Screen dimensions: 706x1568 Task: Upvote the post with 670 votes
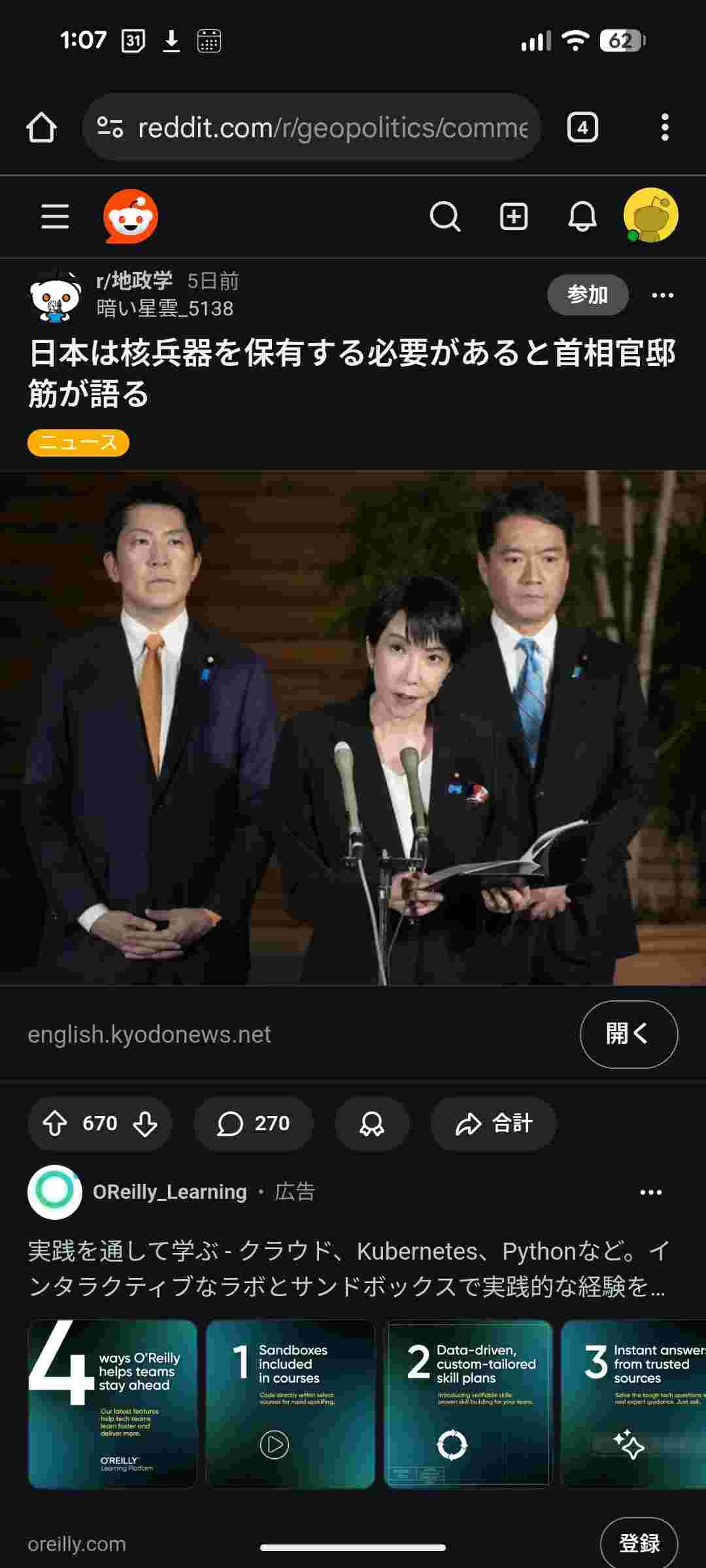point(56,1123)
